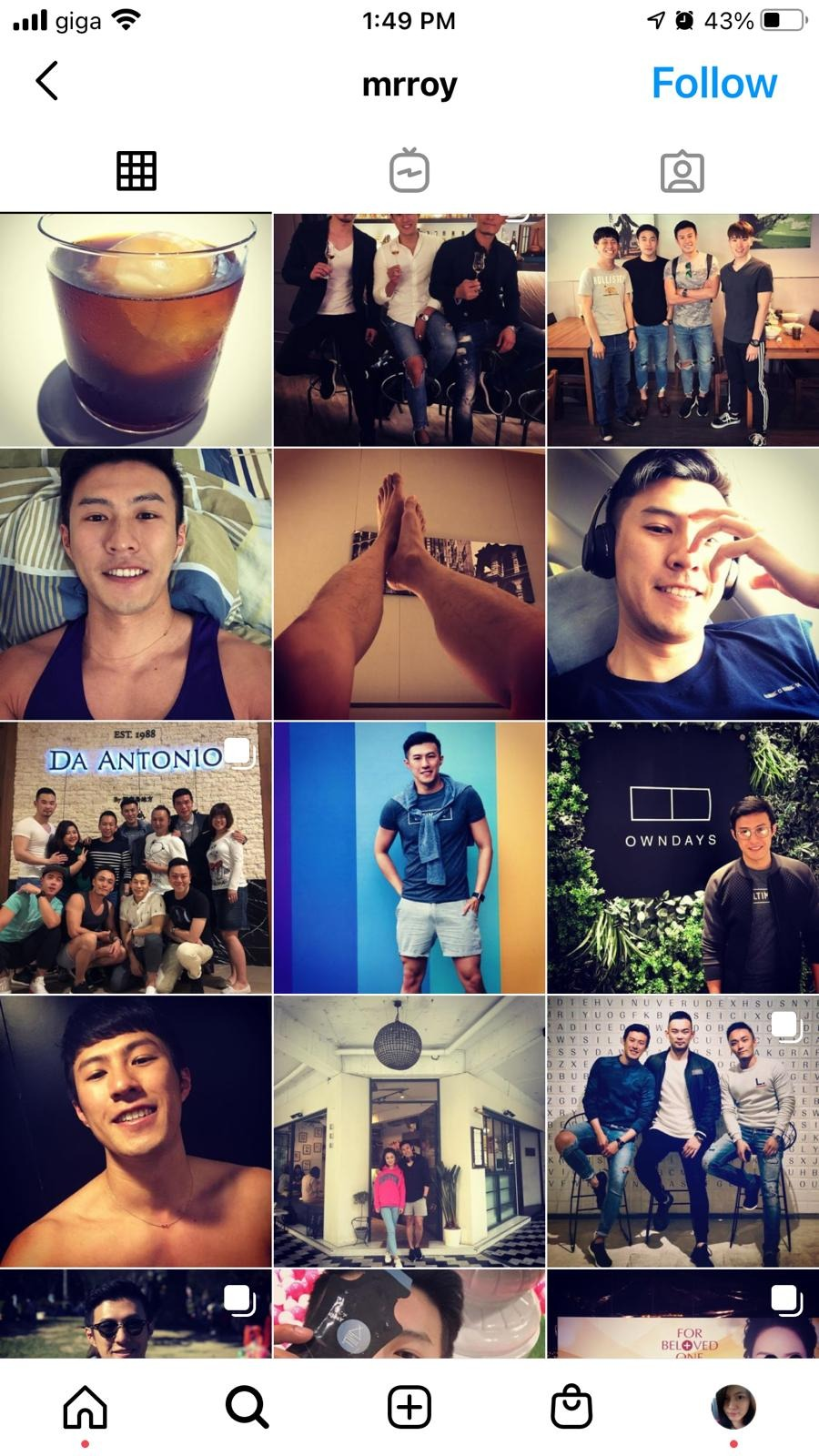
Task: Open the colorful striped wall photo
Action: coord(409,857)
